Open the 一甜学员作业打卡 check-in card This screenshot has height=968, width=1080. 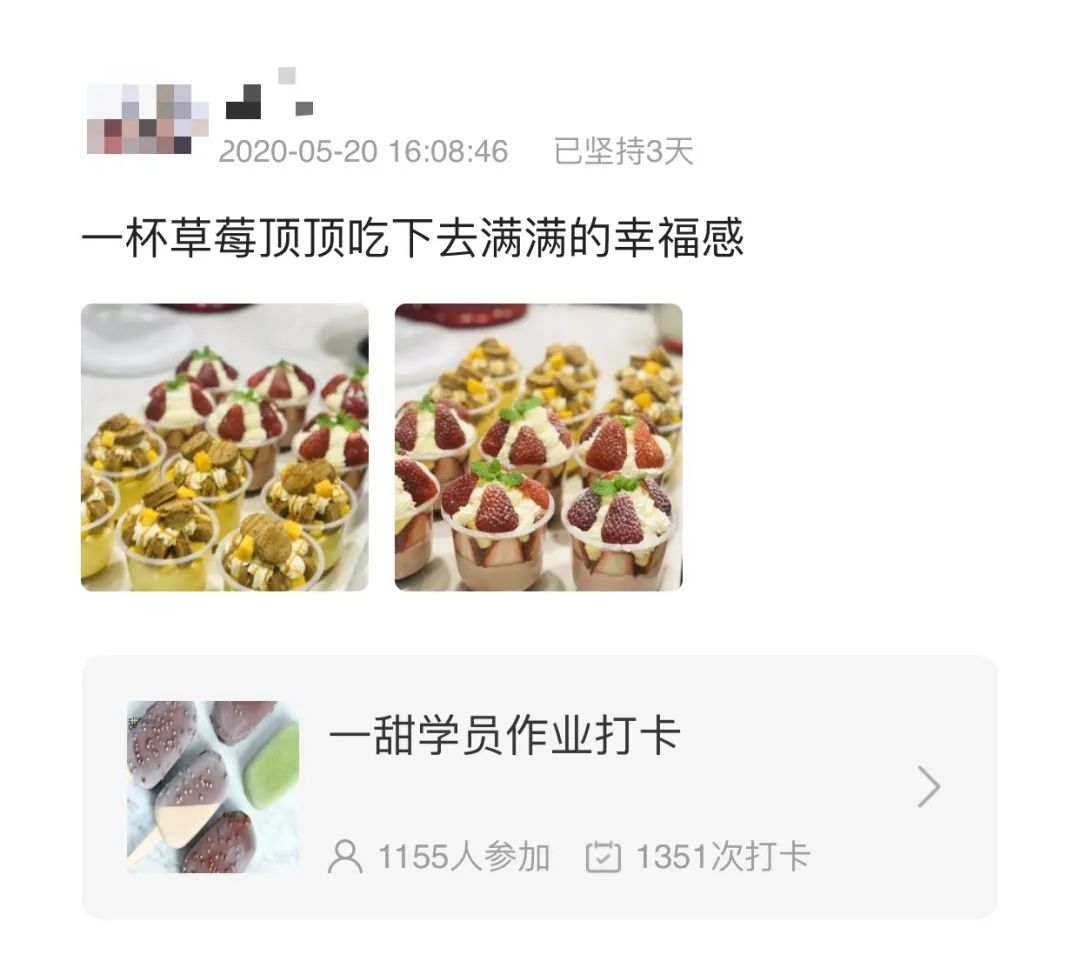pos(539,787)
